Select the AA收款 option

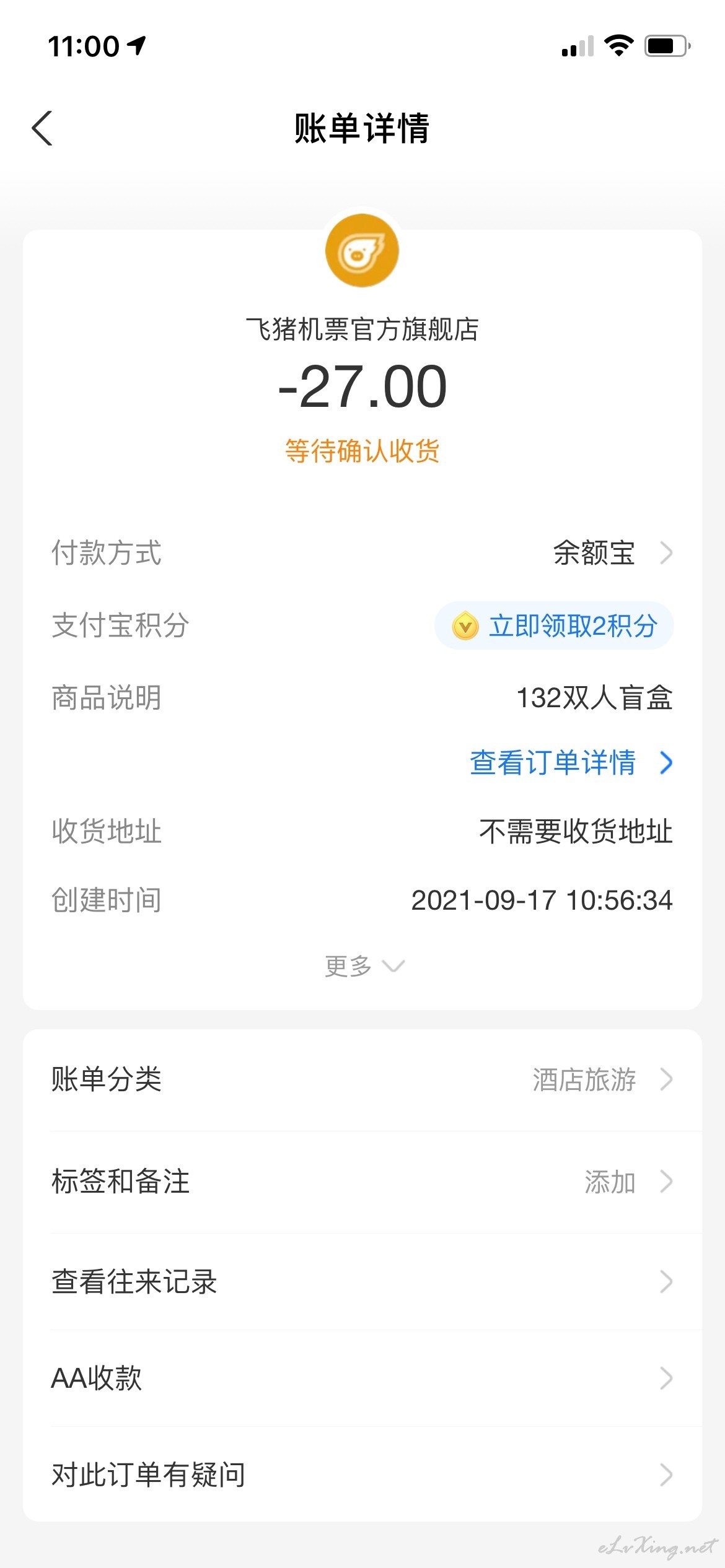[x=362, y=1379]
